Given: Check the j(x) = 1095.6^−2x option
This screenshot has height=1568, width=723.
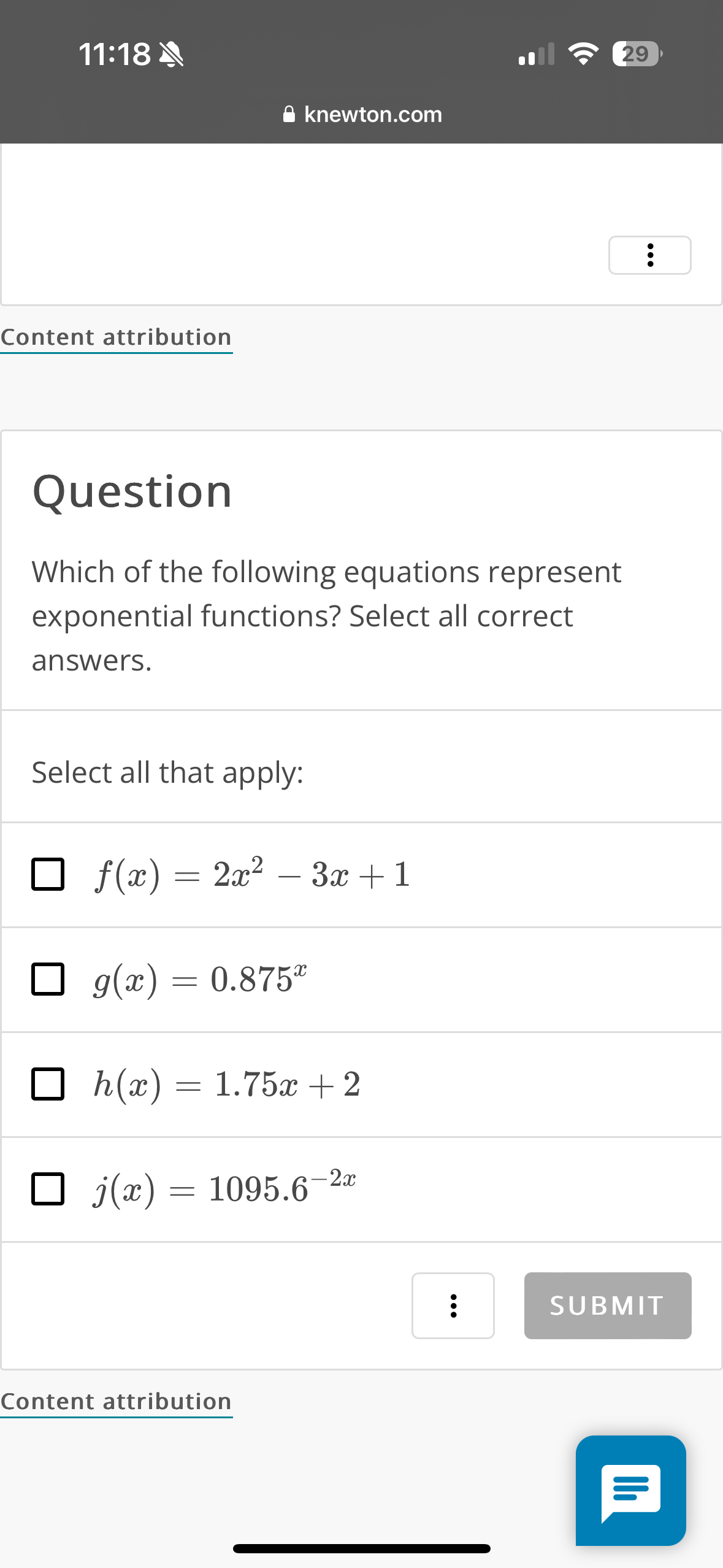Looking at the screenshot, I should (x=48, y=1189).
